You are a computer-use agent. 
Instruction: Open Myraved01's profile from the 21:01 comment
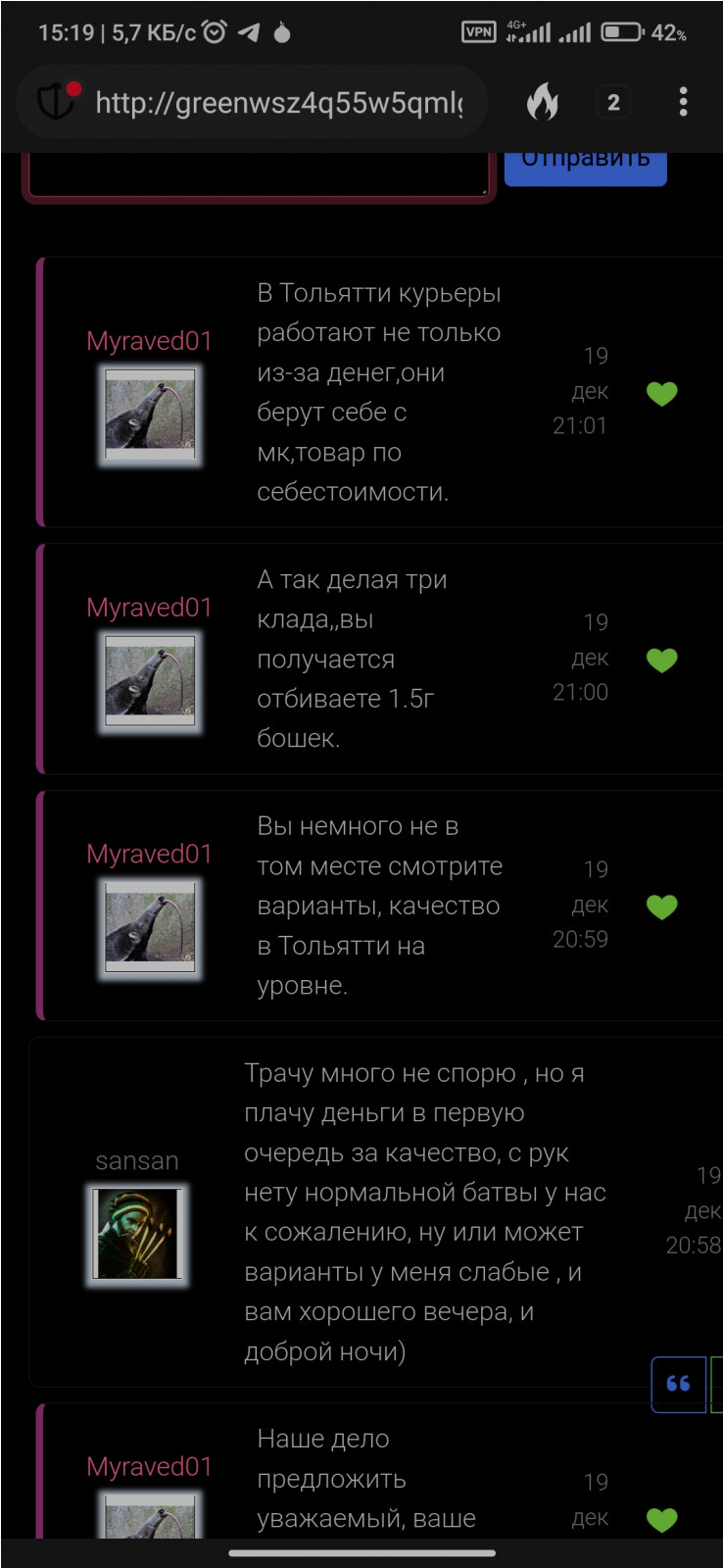click(149, 341)
